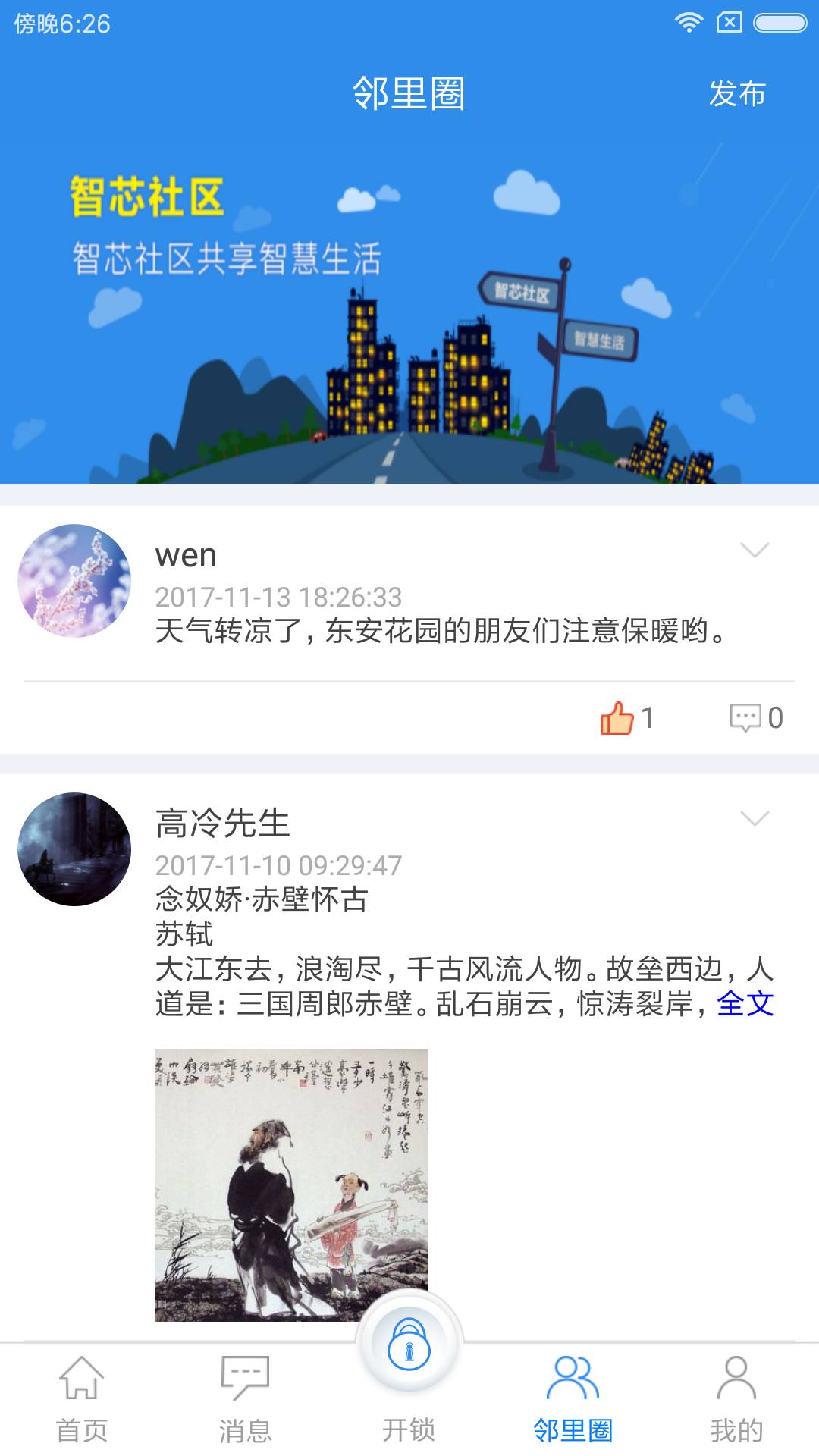View the painting image in 高冷先生's post
Image resolution: width=819 pixels, height=1456 pixels.
291,1185
